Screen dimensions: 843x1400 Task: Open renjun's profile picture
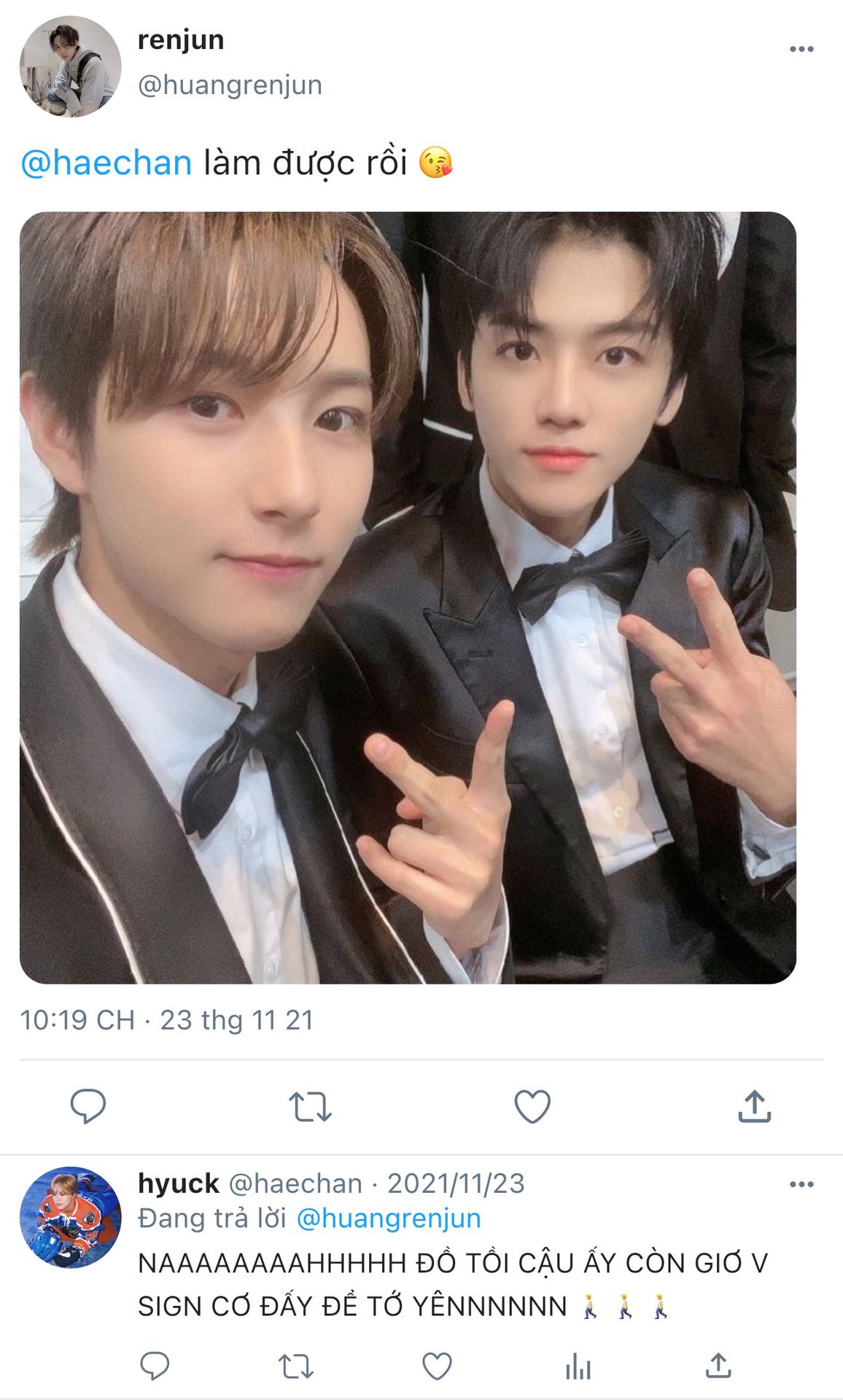click(70, 66)
